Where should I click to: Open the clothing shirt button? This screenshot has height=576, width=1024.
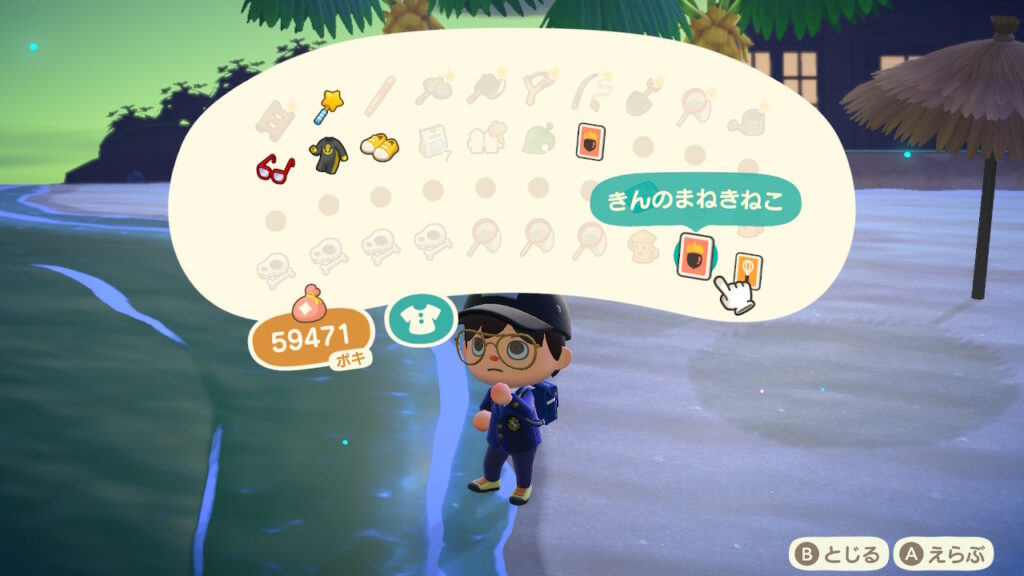click(x=419, y=320)
